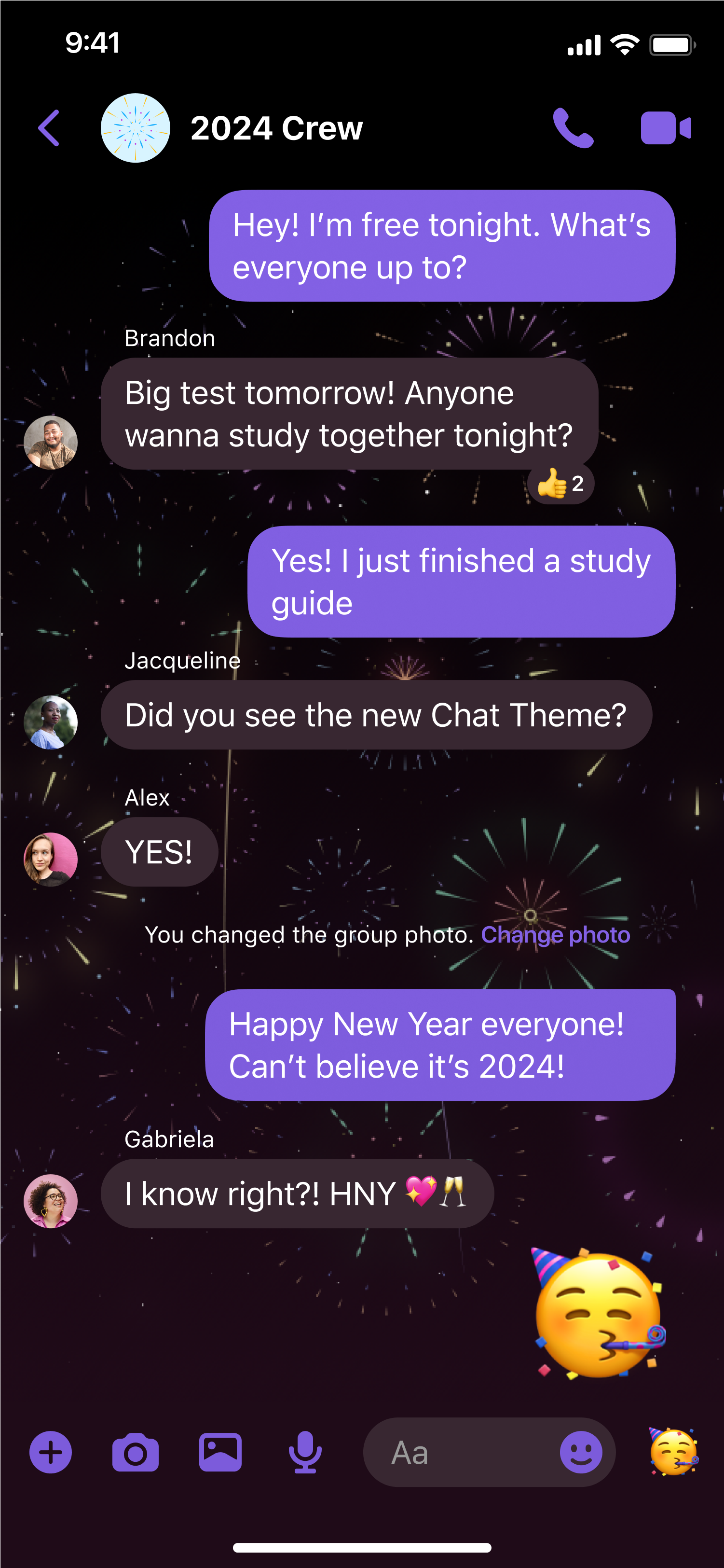Open Jacqueline's profile picture
The image size is (724, 1568).
tap(51, 722)
